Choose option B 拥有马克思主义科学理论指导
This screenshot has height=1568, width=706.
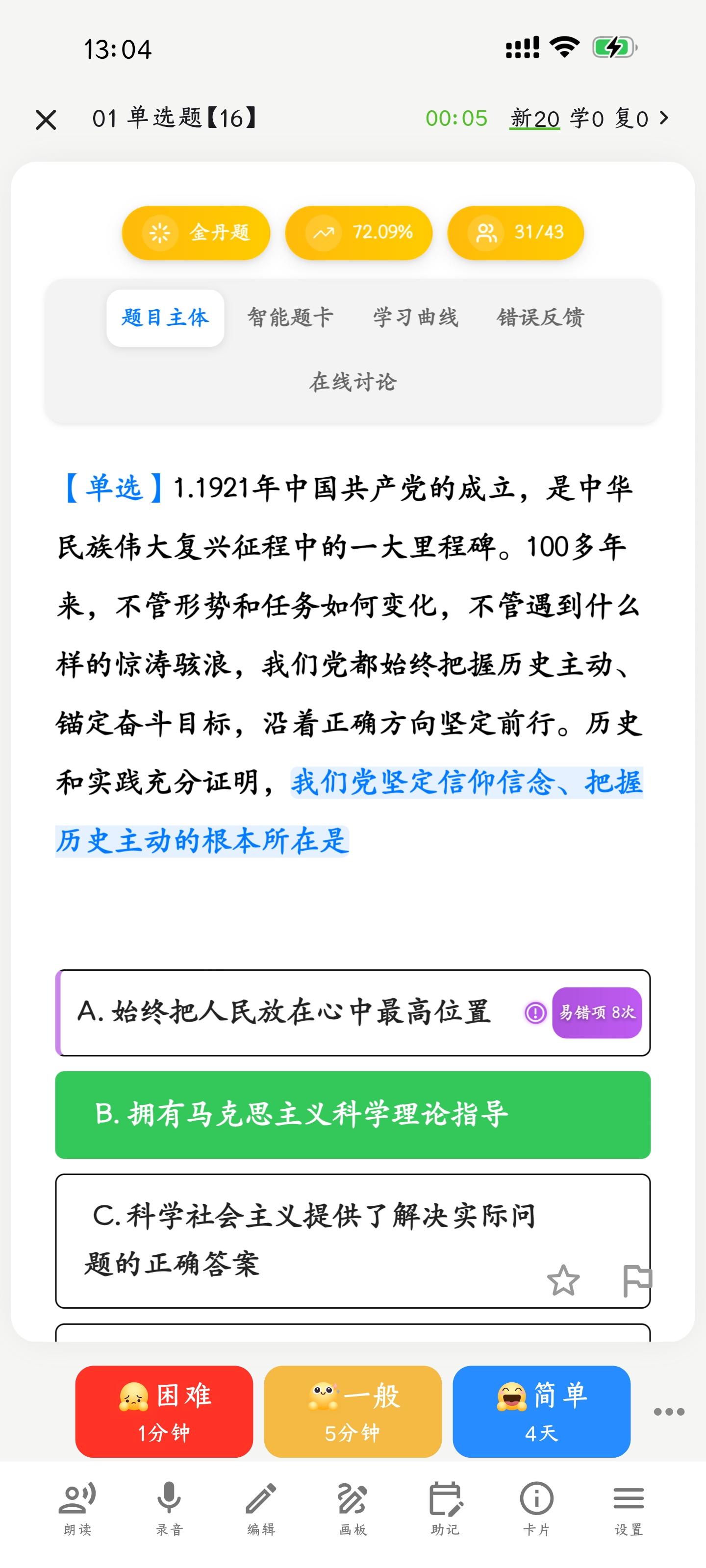(x=353, y=1115)
